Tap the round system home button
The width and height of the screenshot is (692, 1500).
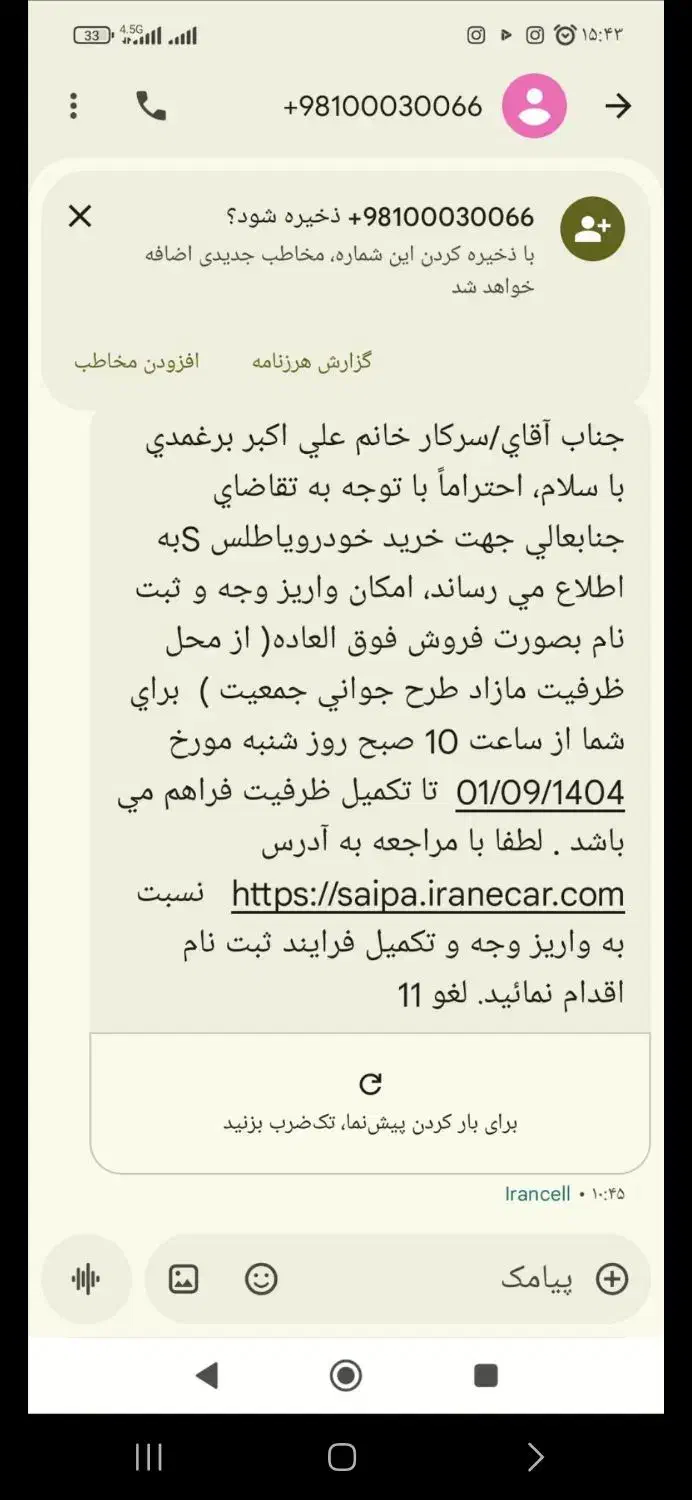click(x=346, y=1375)
